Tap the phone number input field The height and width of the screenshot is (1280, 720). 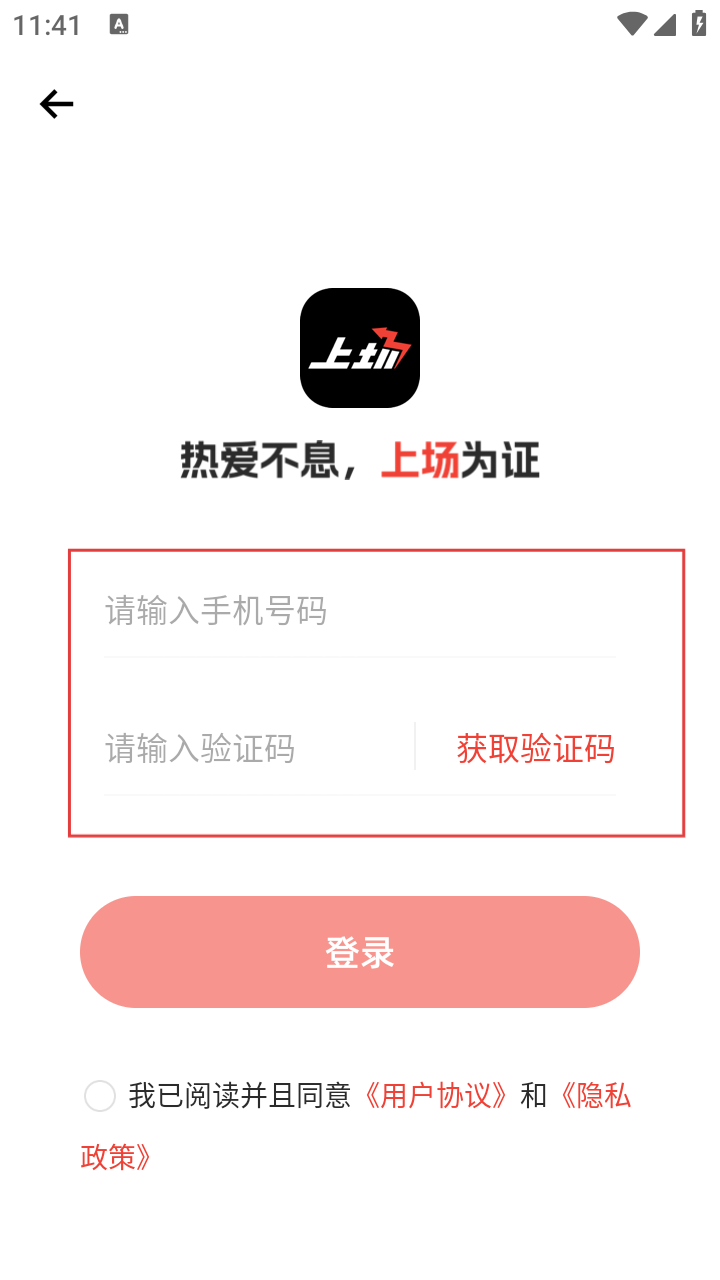pos(360,611)
